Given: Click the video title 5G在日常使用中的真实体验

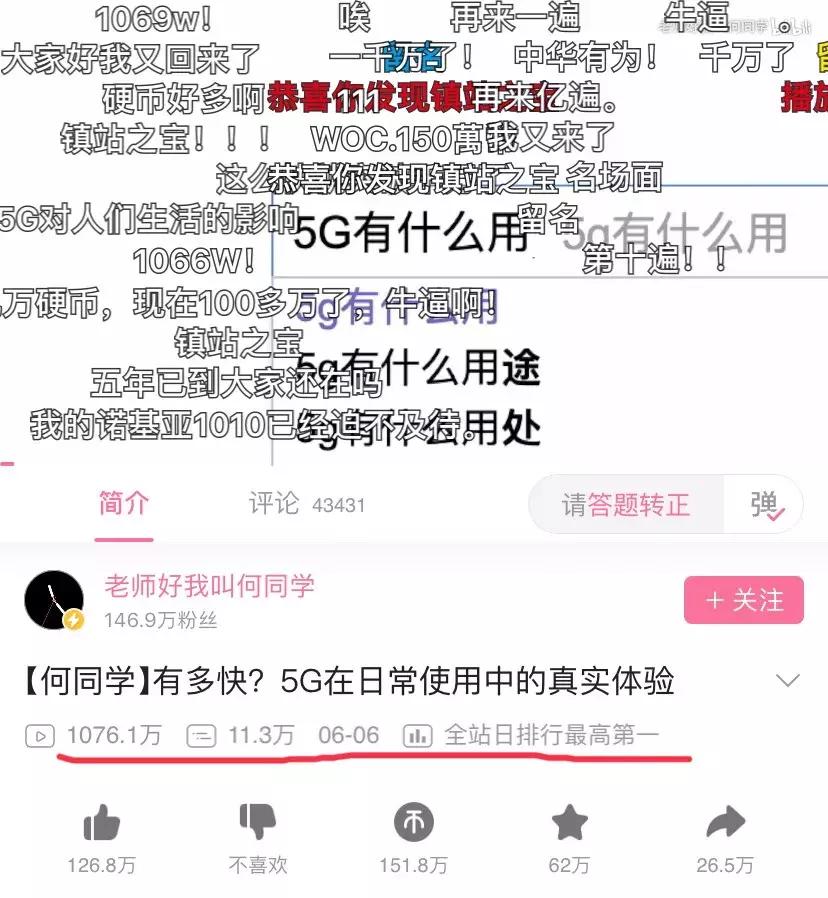Looking at the screenshot, I should coord(400,679).
